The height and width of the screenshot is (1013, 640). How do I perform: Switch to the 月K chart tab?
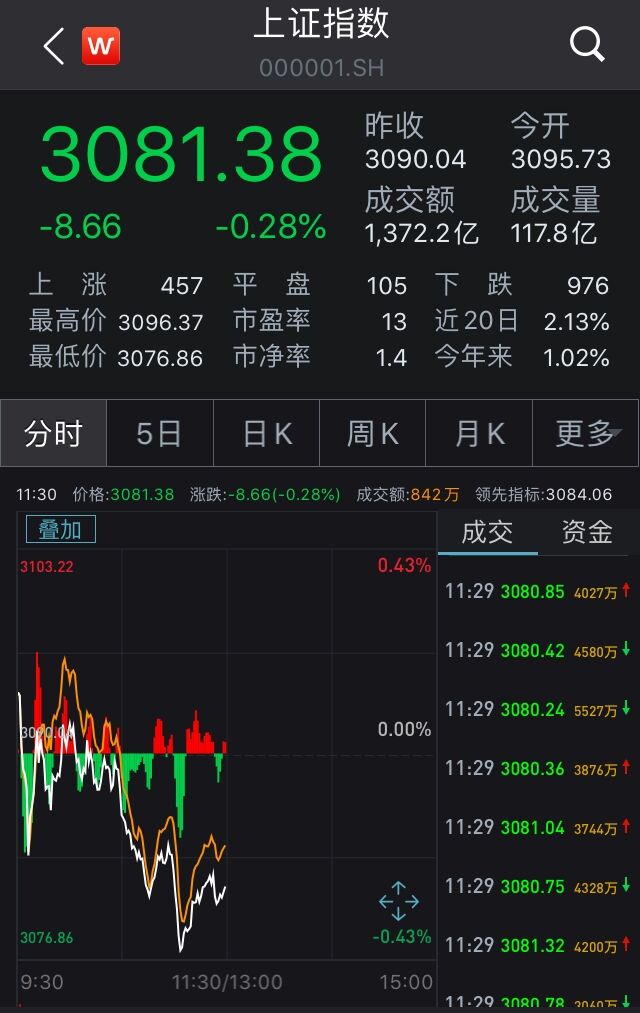[x=479, y=434]
